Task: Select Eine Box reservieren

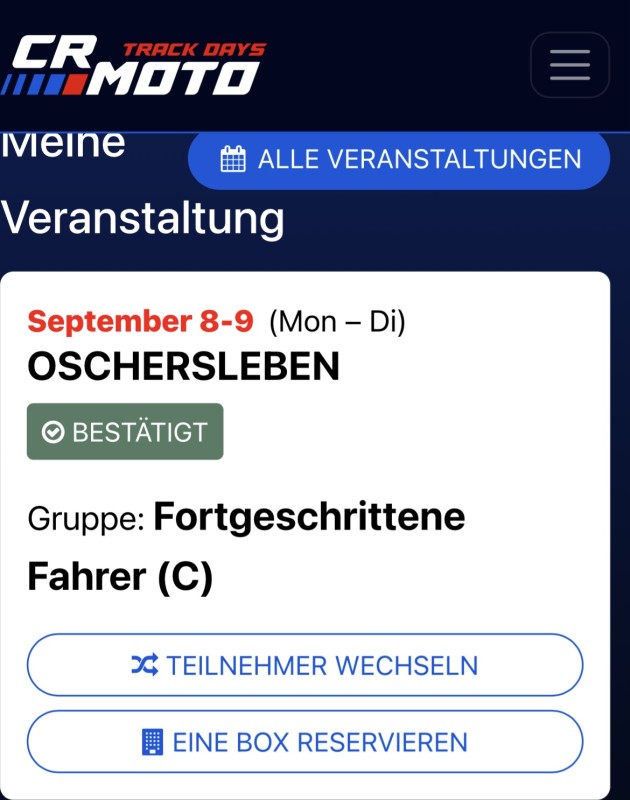Action: 304,742
